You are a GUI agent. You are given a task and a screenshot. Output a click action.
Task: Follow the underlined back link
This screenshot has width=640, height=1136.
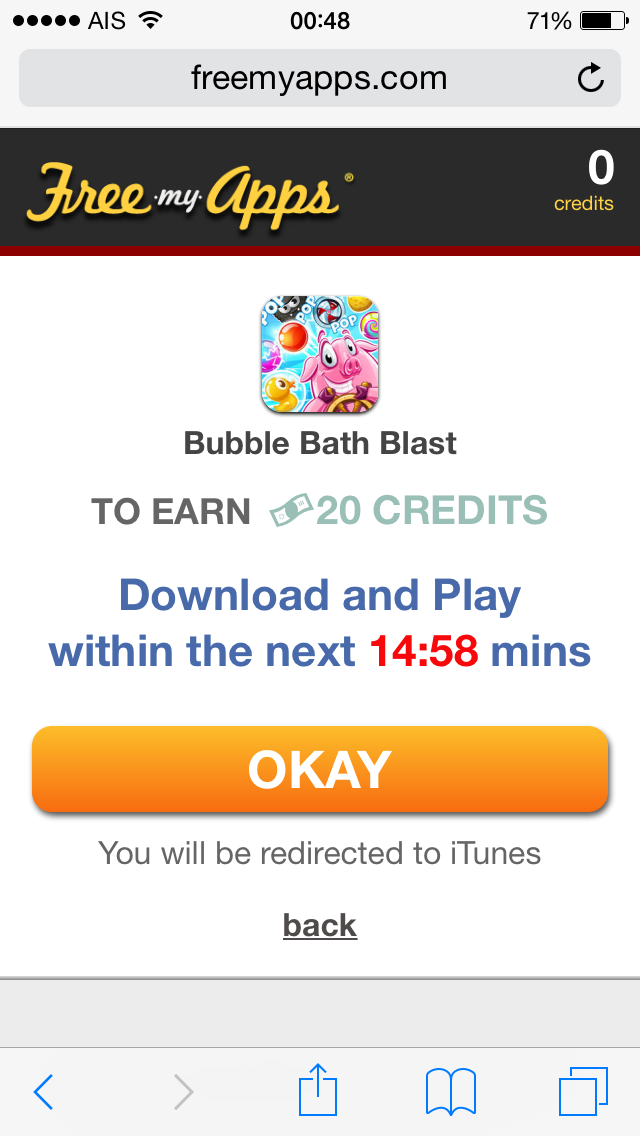(320, 925)
